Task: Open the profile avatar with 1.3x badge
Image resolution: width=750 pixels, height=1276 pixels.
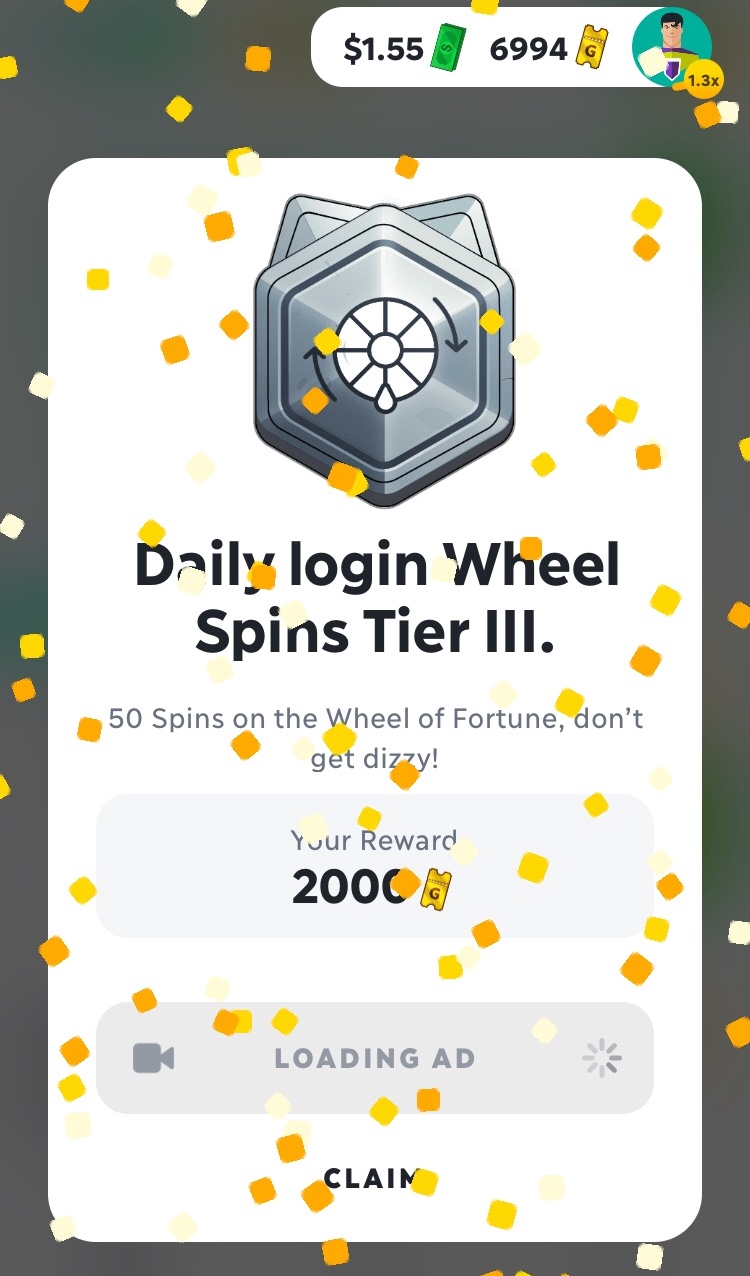Action: 674,49
